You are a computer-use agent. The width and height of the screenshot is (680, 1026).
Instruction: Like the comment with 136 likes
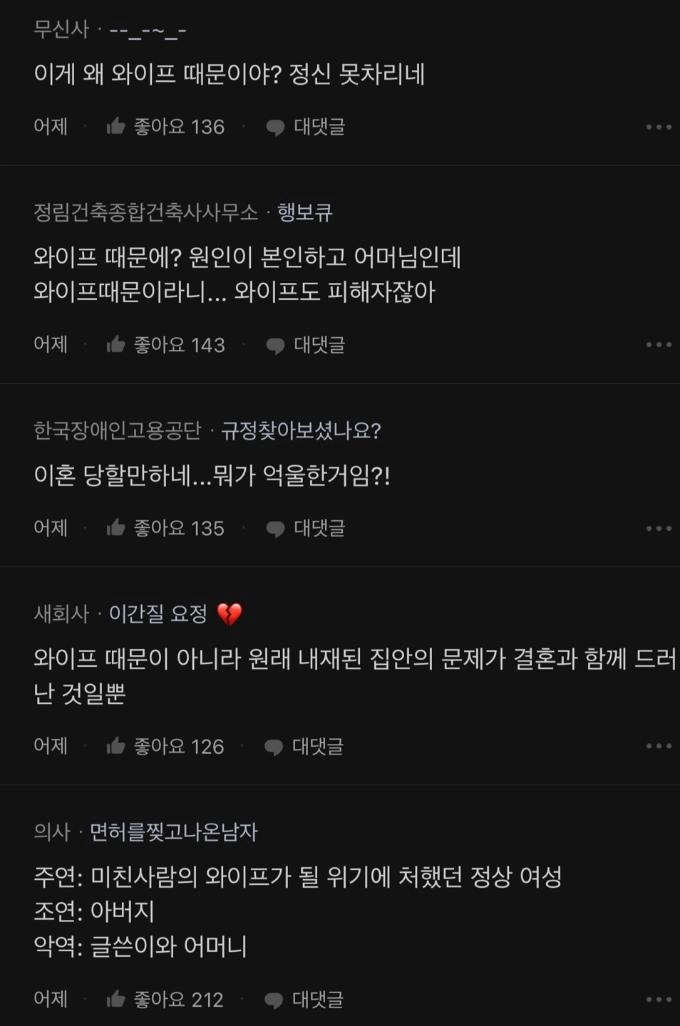click(x=165, y=127)
